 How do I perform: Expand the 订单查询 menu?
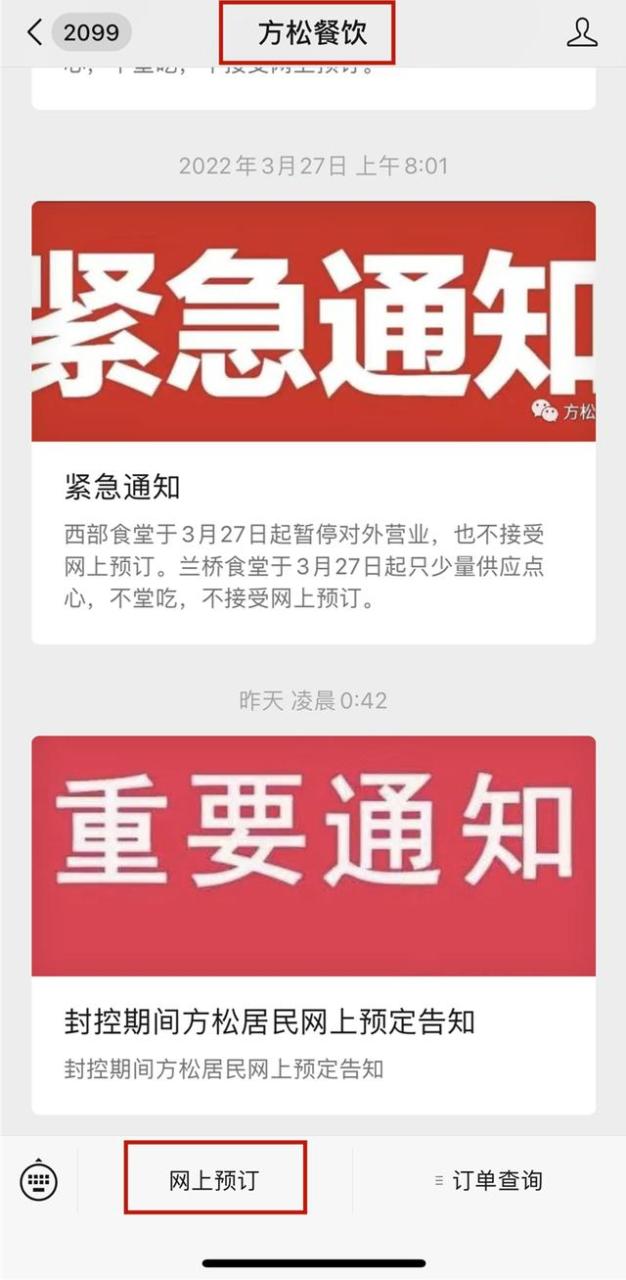tap(489, 1181)
